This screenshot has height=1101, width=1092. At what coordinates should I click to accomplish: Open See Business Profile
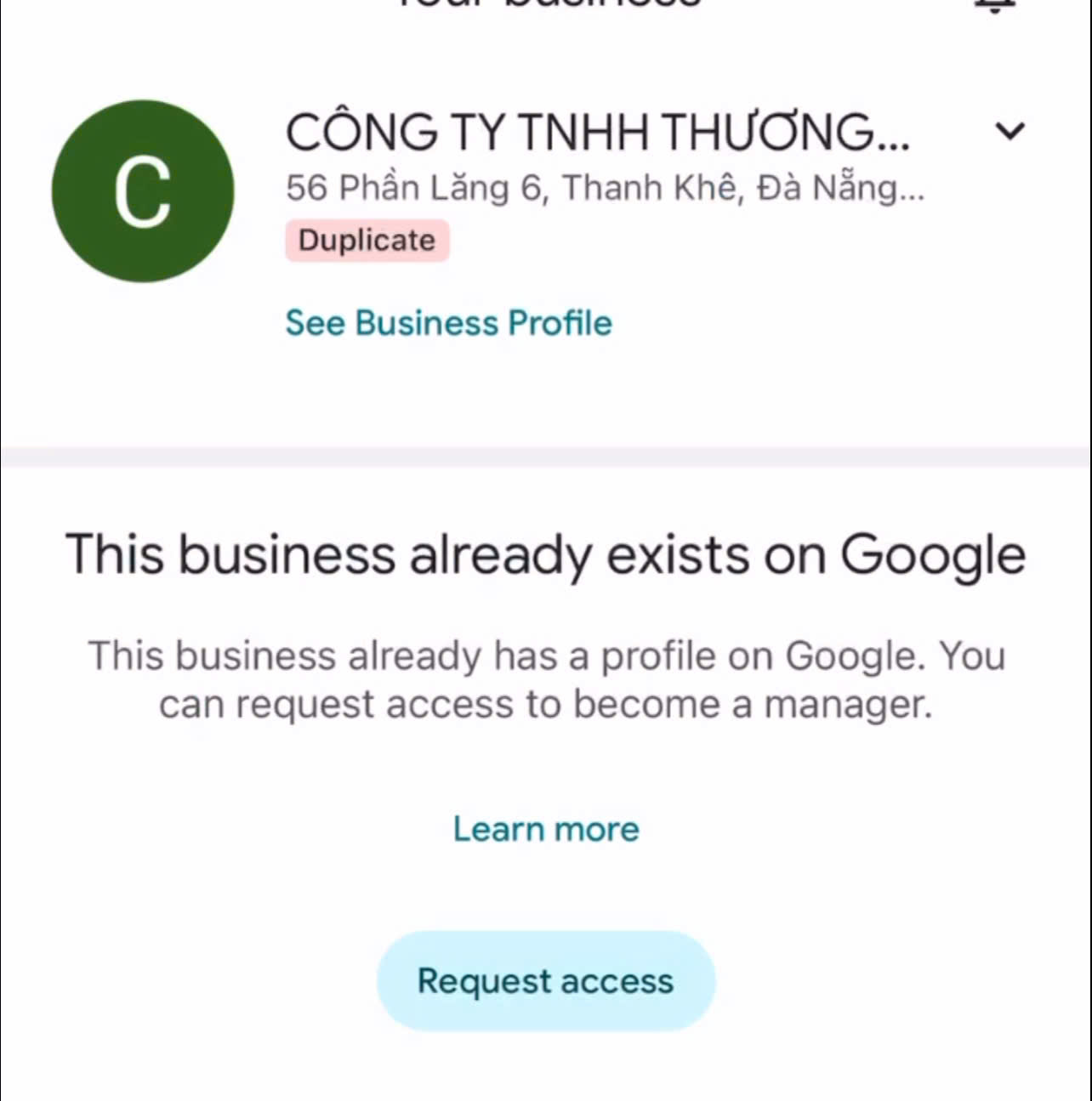click(448, 322)
